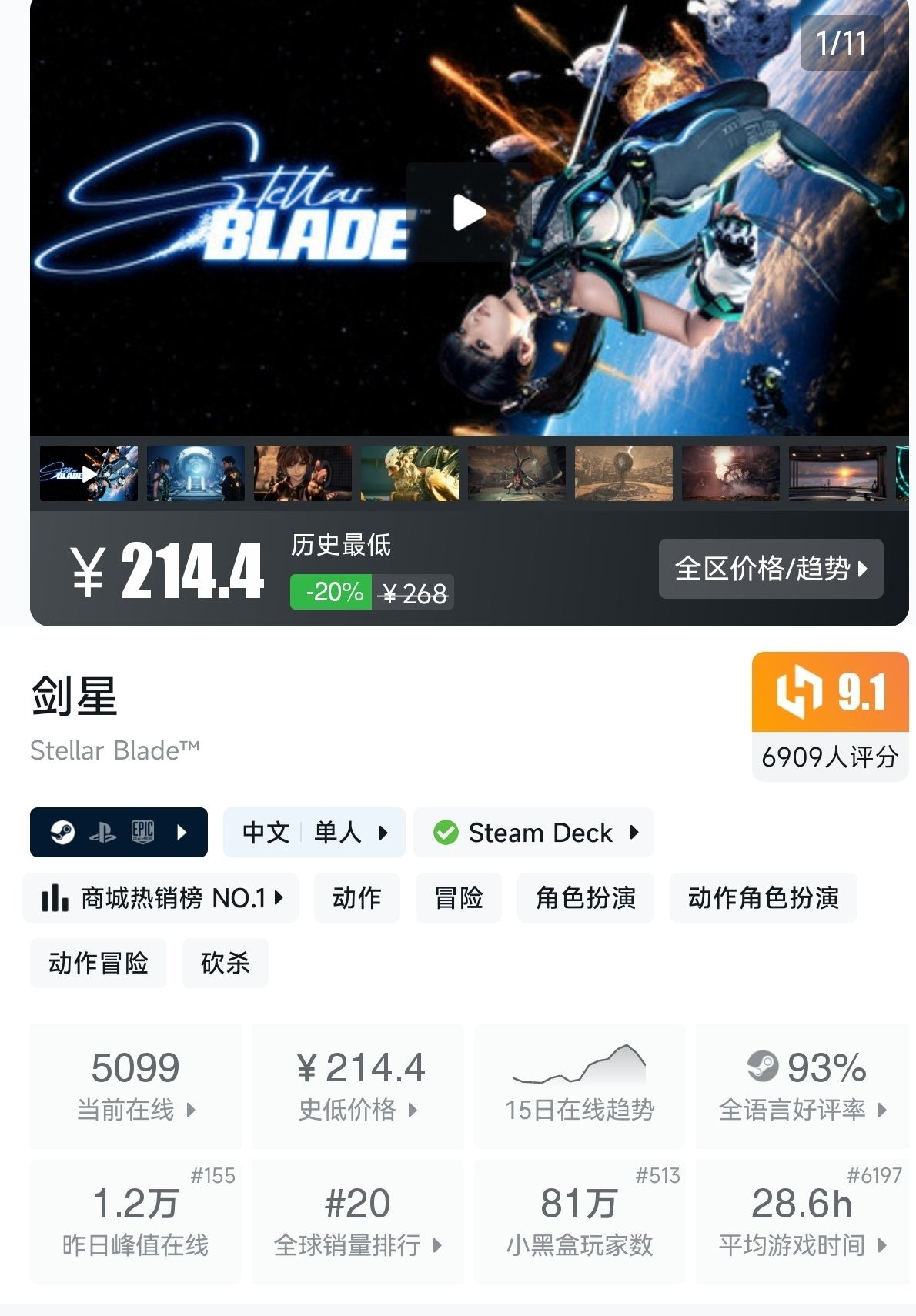Open 全球销量排行 sales ranking
Viewport: 916px width, 1316px height.
coord(358,1221)
